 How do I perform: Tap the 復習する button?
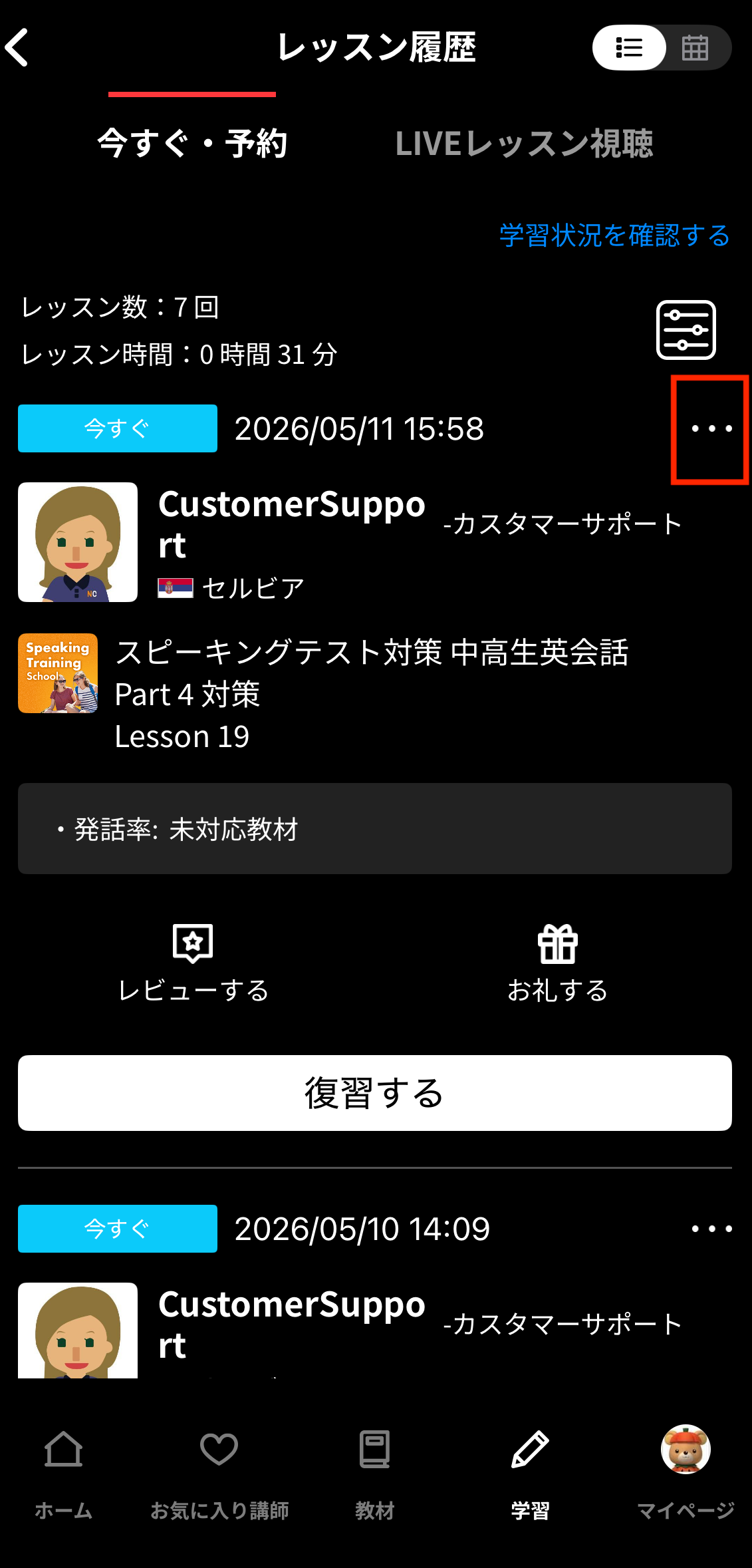tap(375, 1093)
